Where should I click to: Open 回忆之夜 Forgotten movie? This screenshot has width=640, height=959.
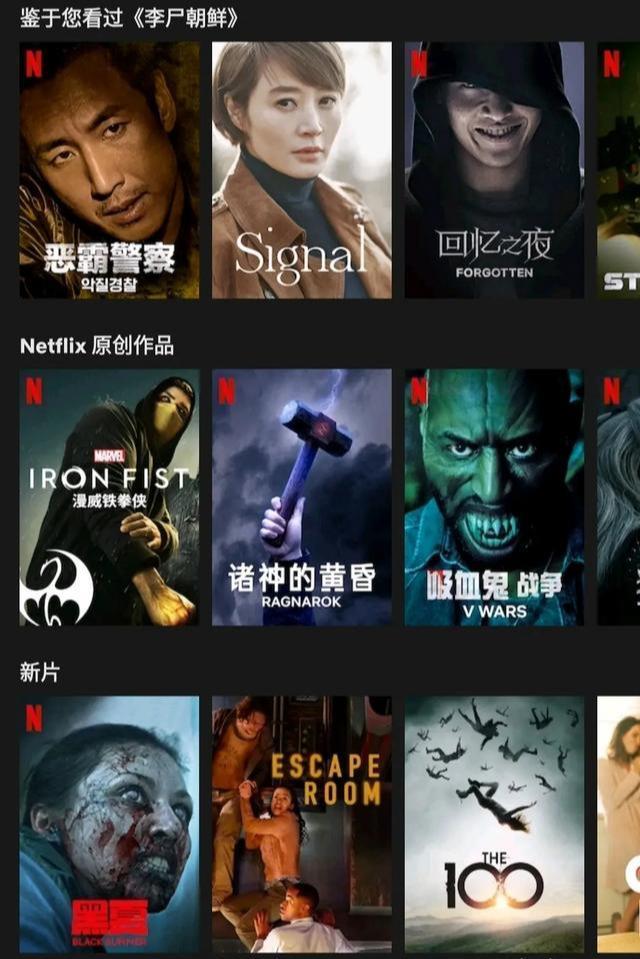[494, 170]
